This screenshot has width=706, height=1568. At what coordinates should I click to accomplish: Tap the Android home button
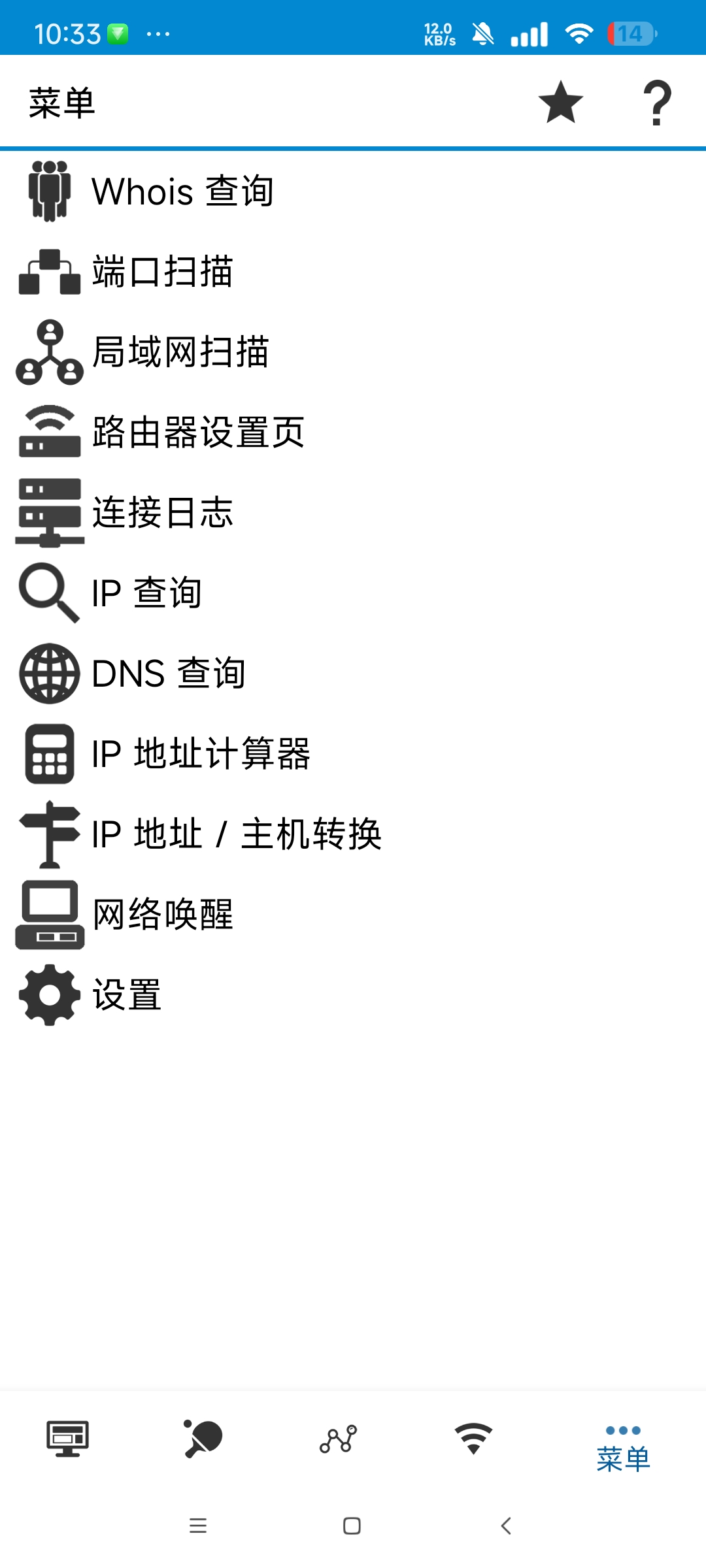pyautogui.click(x=352, y=1526)
